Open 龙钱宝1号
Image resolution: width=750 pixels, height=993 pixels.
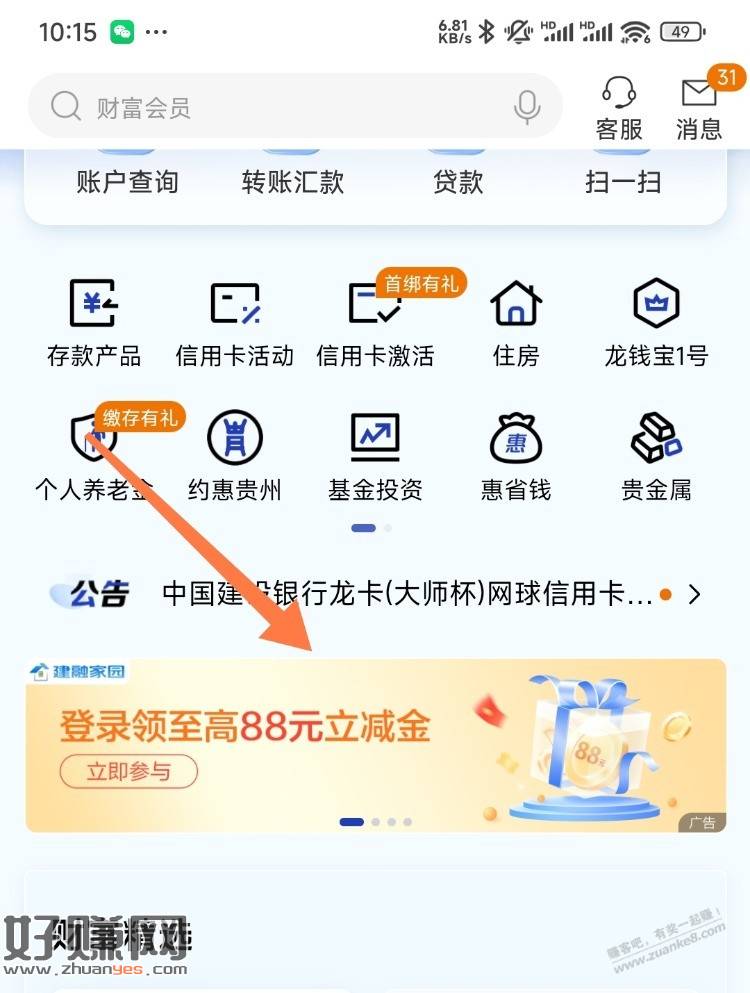[x=656, y=322]
